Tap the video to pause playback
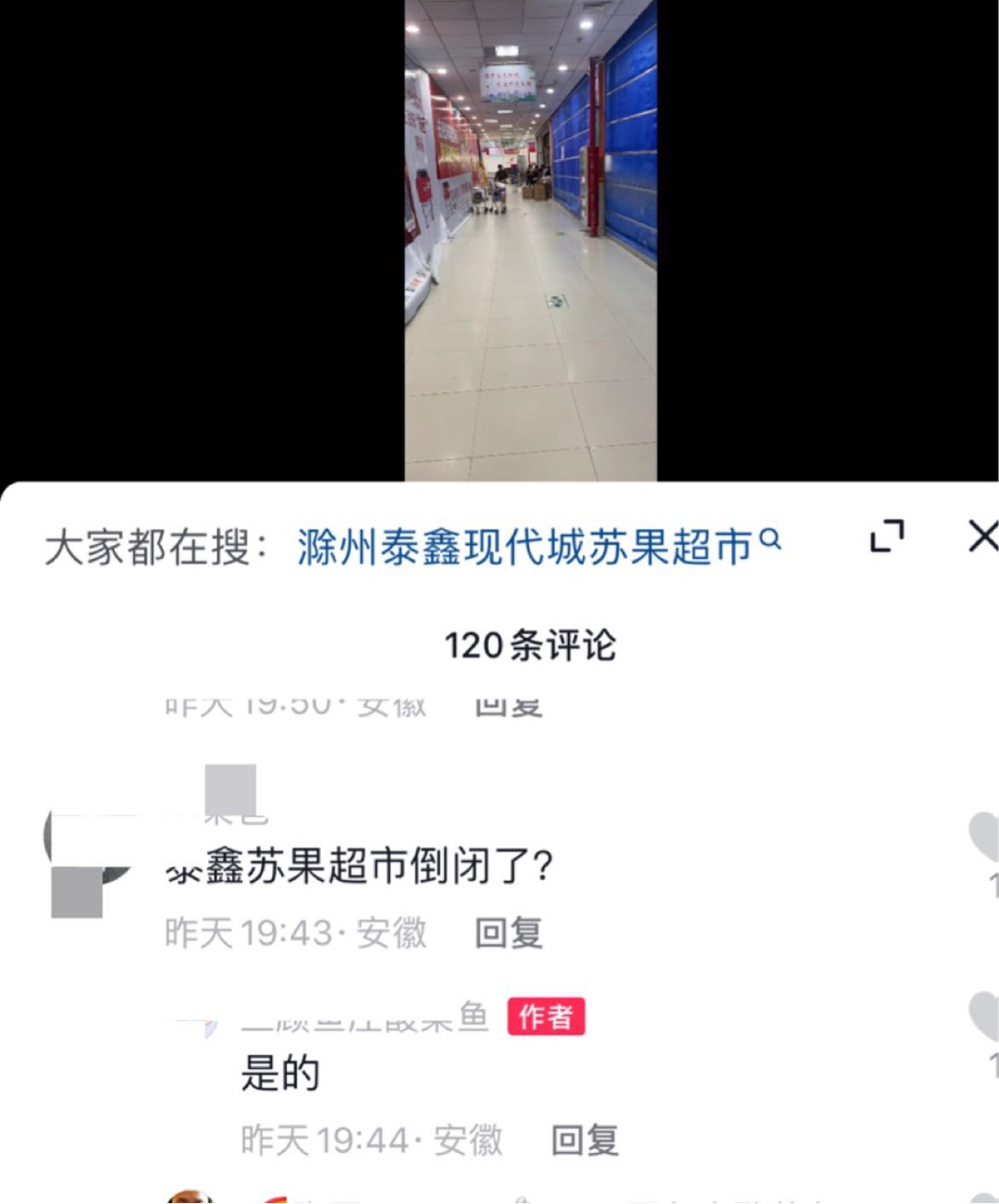 pos(531,241)
